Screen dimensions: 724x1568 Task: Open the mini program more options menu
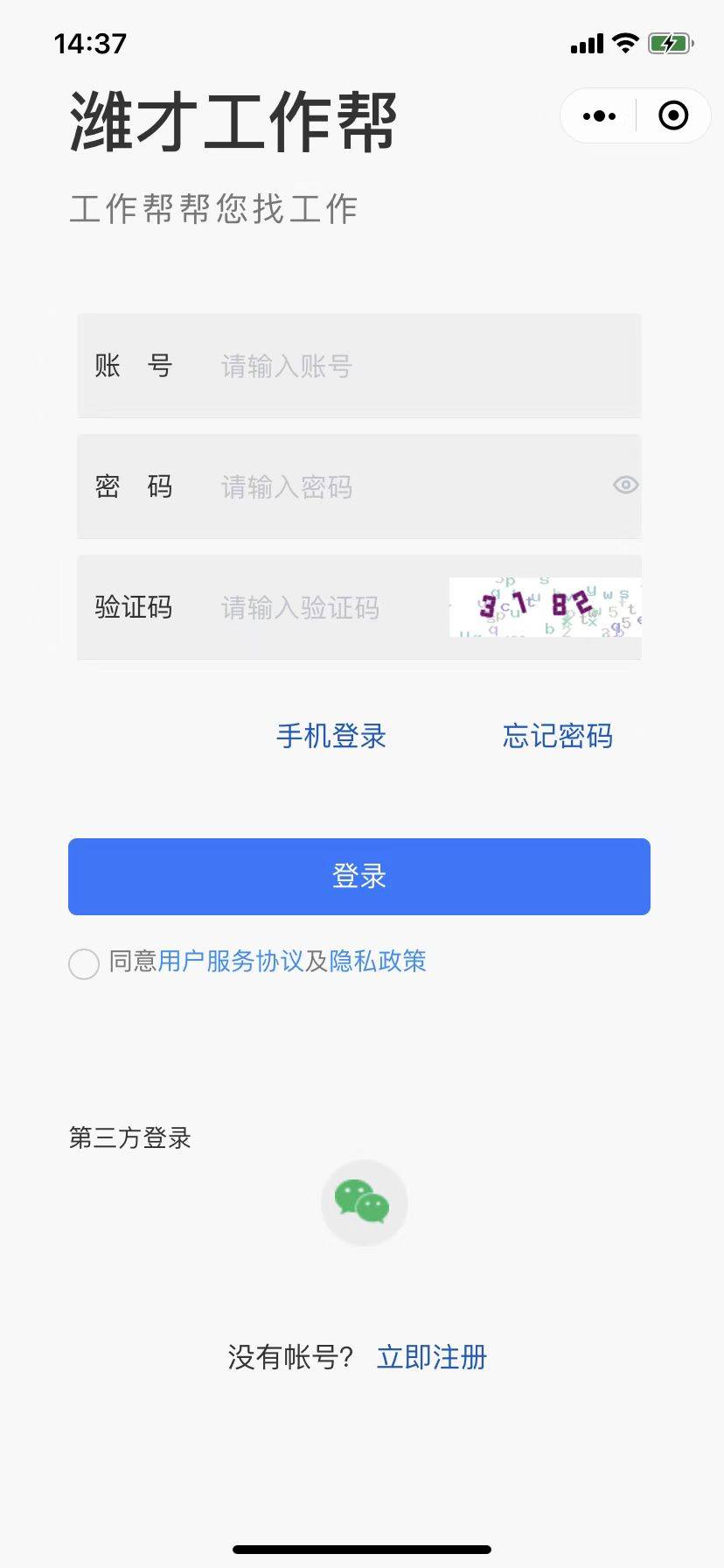(599, 115)
